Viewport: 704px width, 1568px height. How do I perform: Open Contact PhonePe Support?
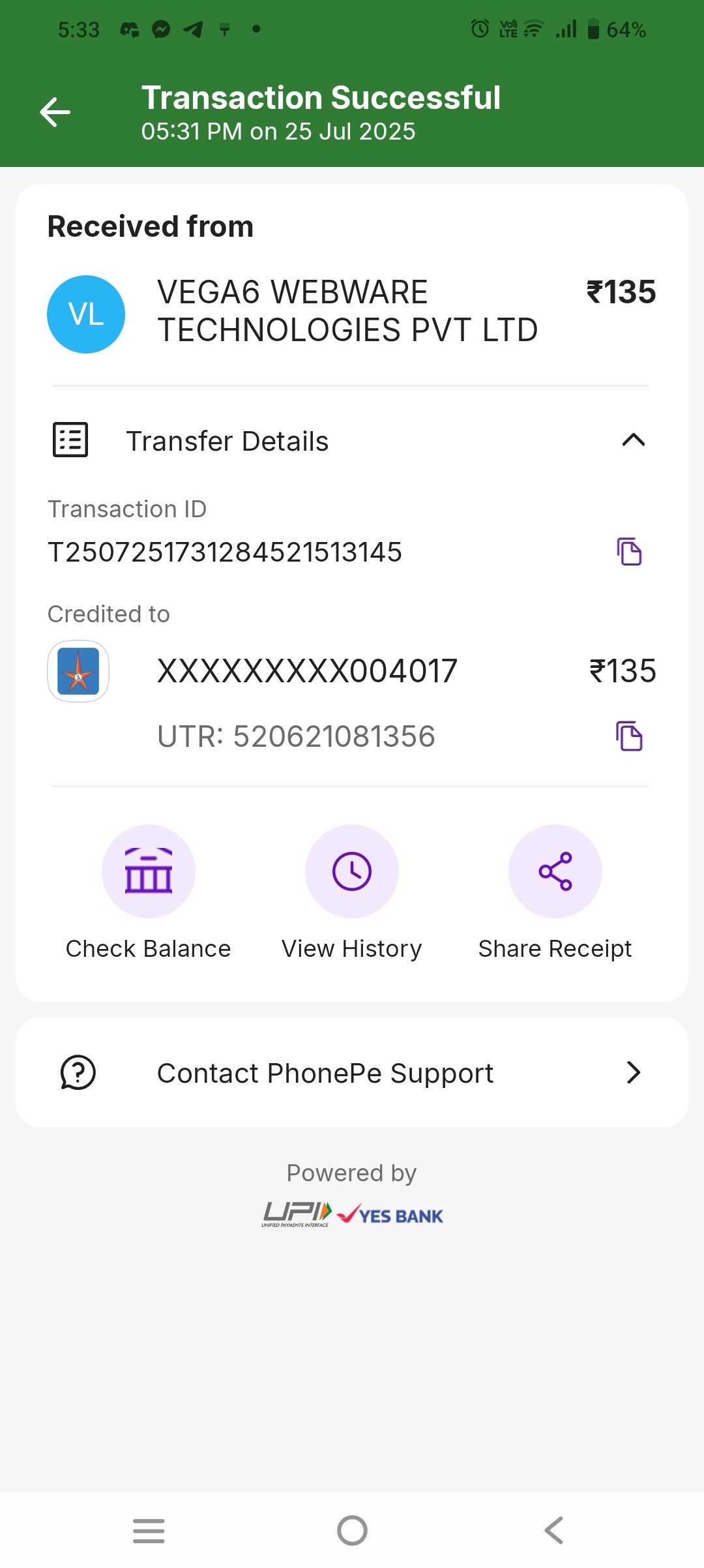click(x=352, y=1073)
